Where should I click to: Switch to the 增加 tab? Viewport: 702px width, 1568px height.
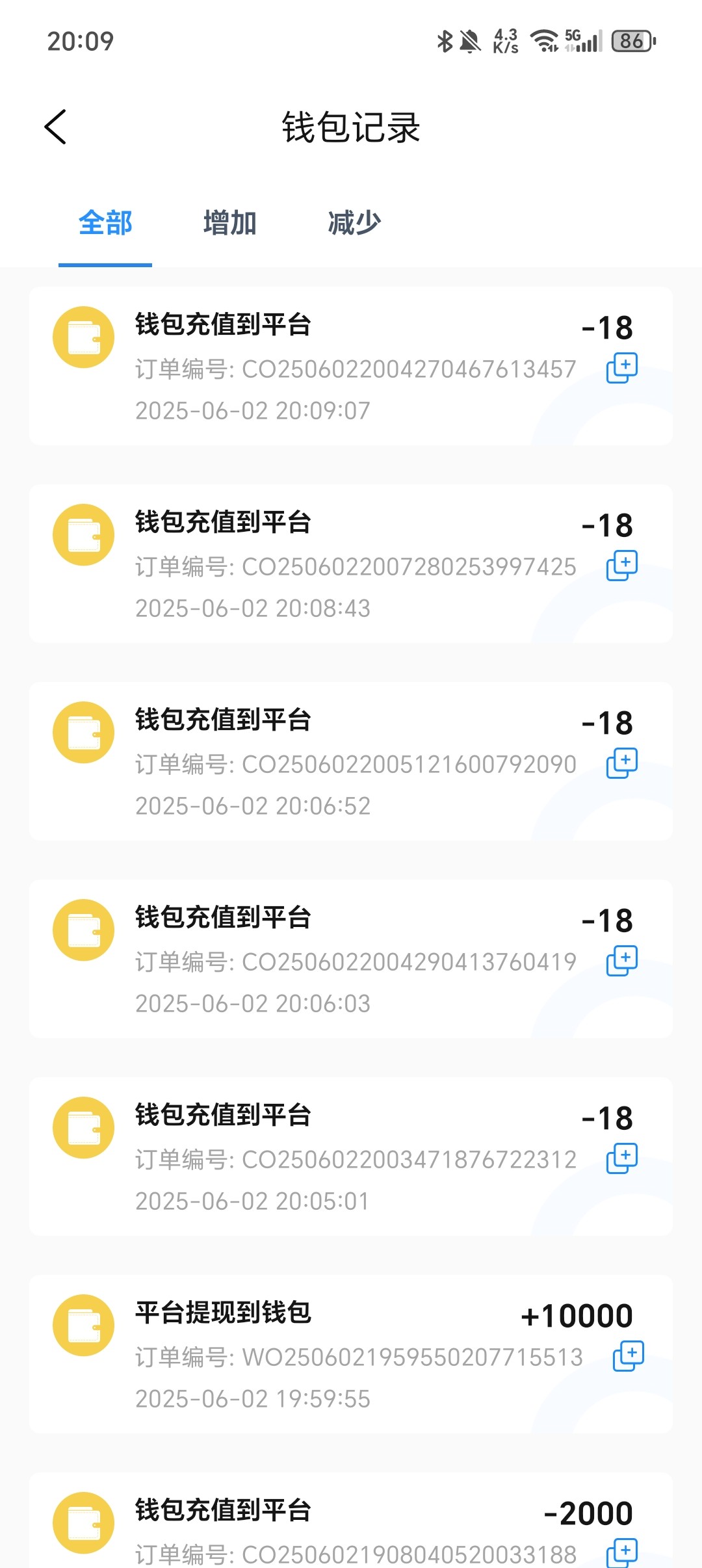pos(229,223)
